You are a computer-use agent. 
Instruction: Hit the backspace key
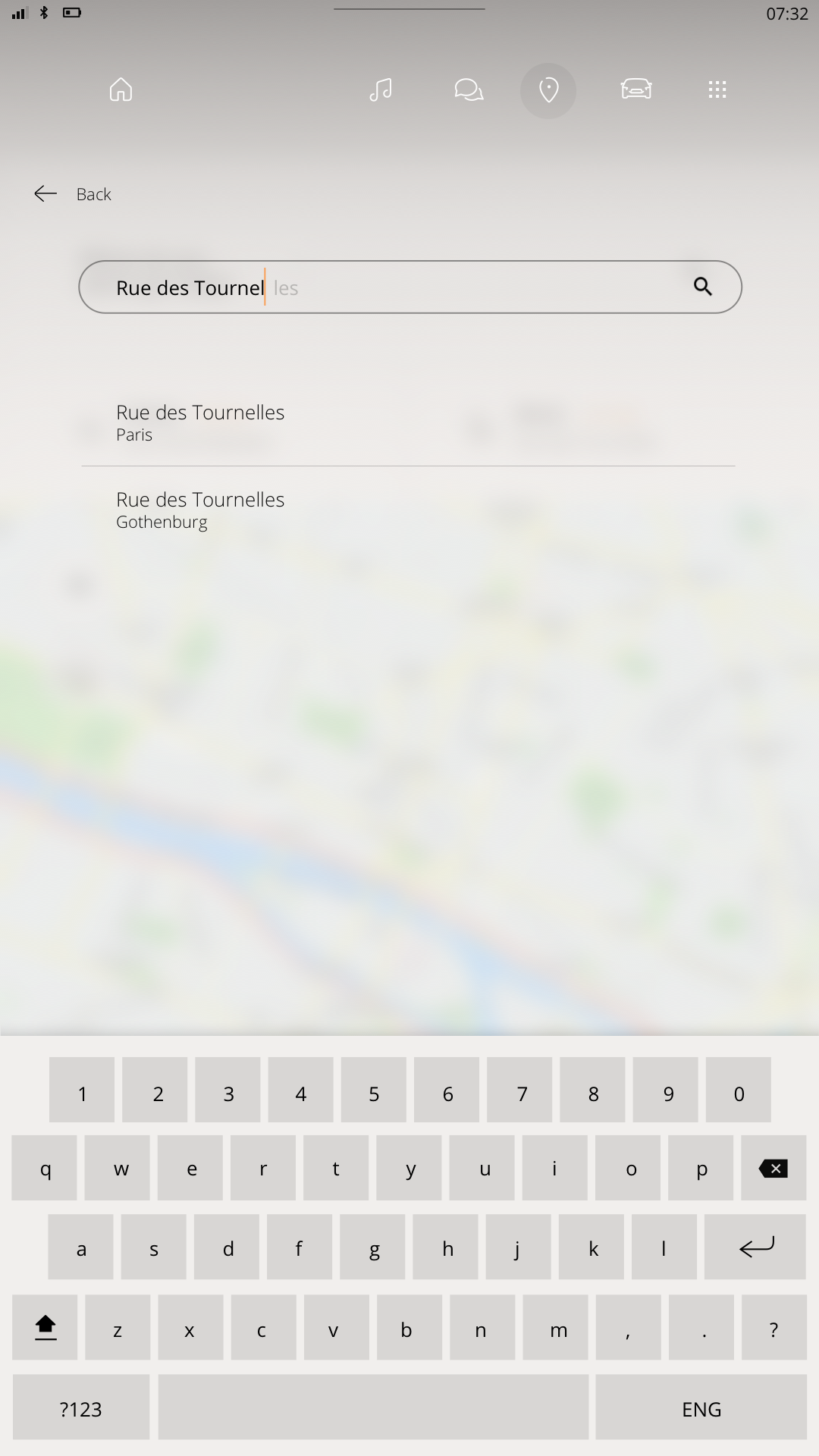(773, 1169)
